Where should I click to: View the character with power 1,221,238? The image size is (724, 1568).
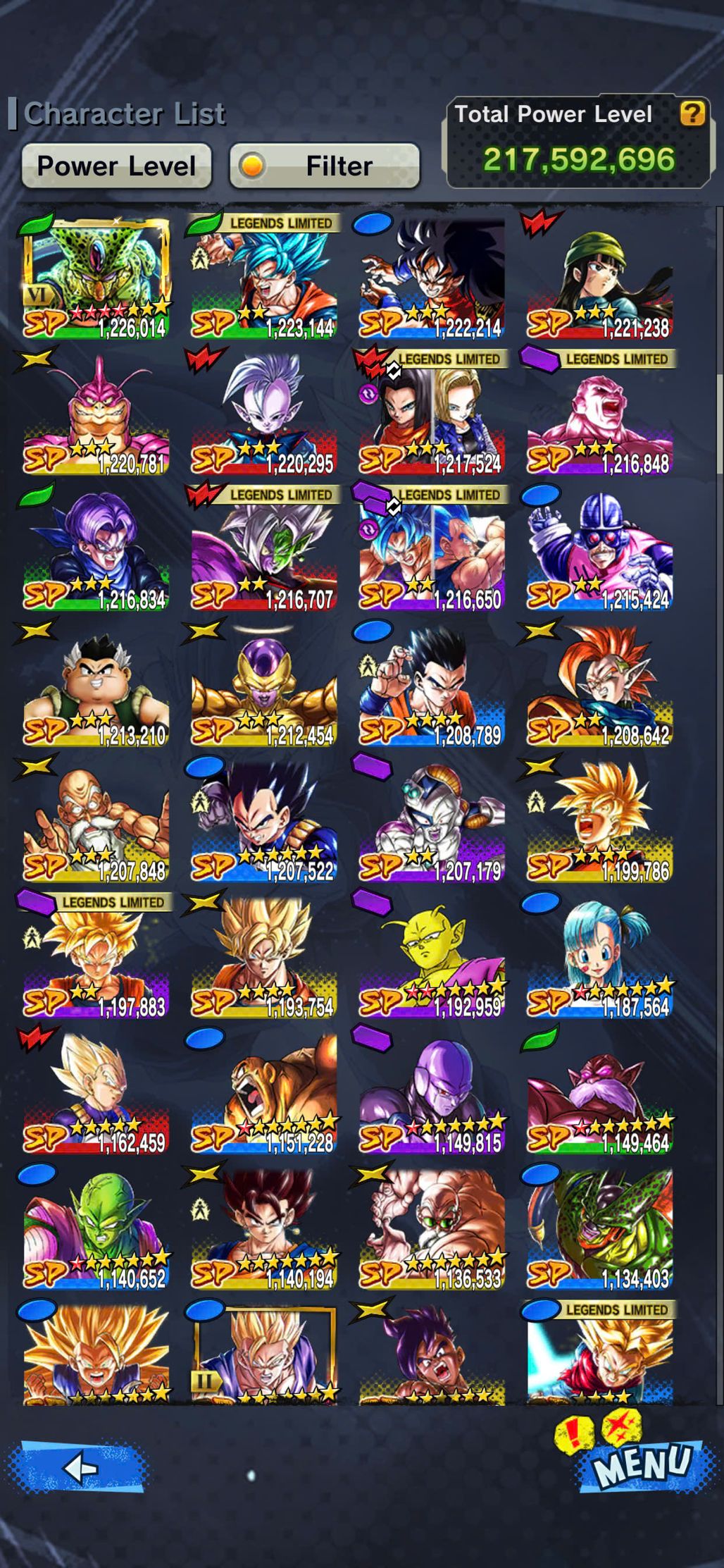click(x=599, y=278)
